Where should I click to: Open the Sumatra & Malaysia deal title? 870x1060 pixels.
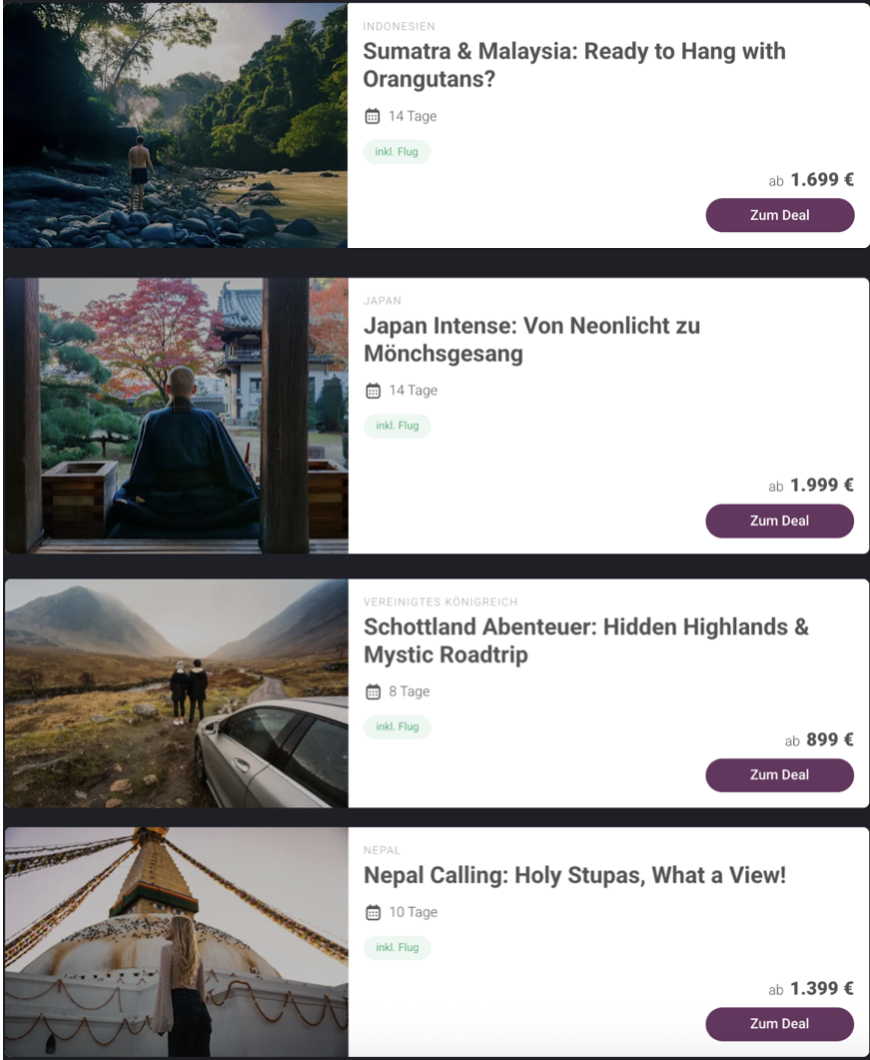point(575,64)
